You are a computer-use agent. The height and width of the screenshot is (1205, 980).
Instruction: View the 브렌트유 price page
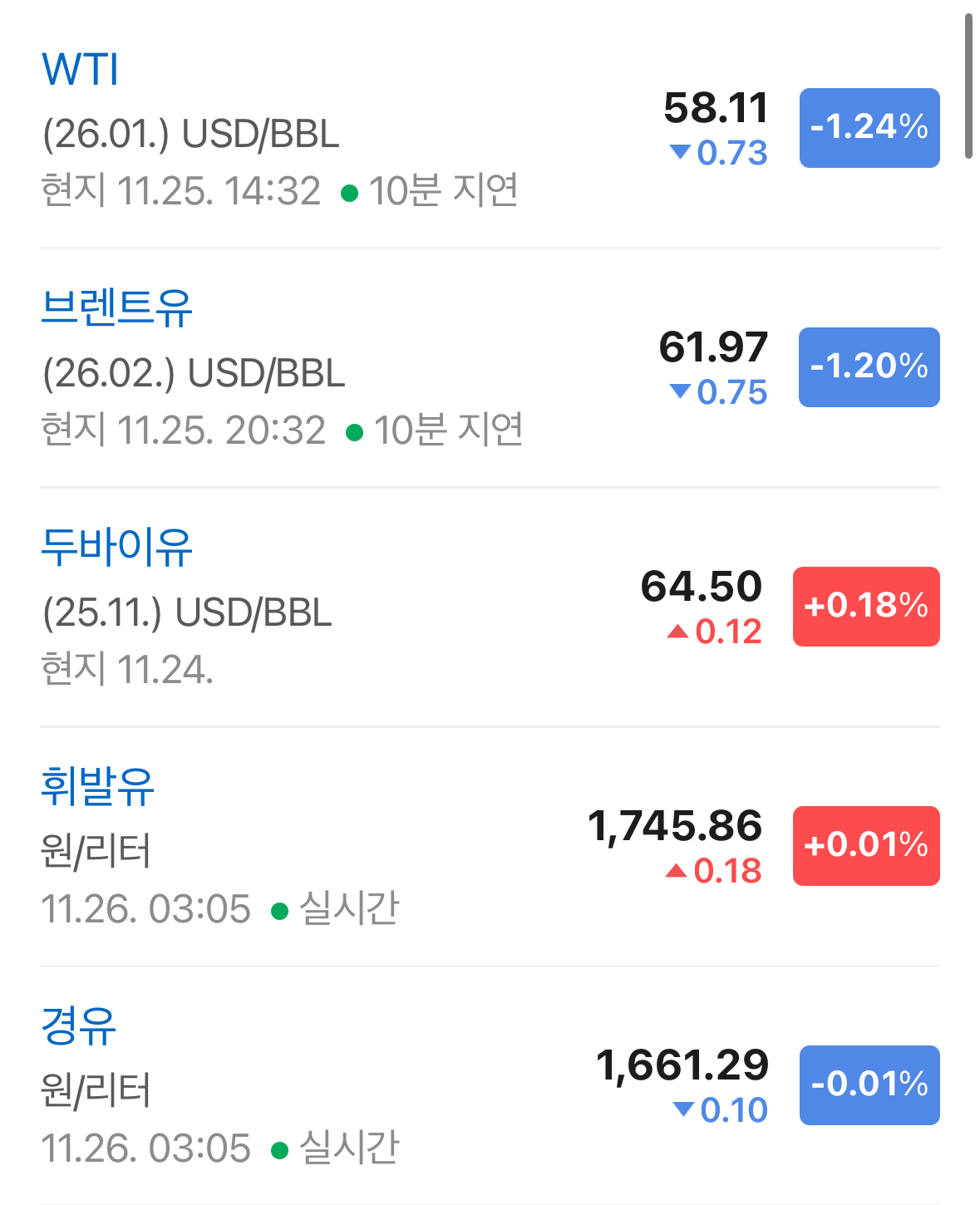116,308
